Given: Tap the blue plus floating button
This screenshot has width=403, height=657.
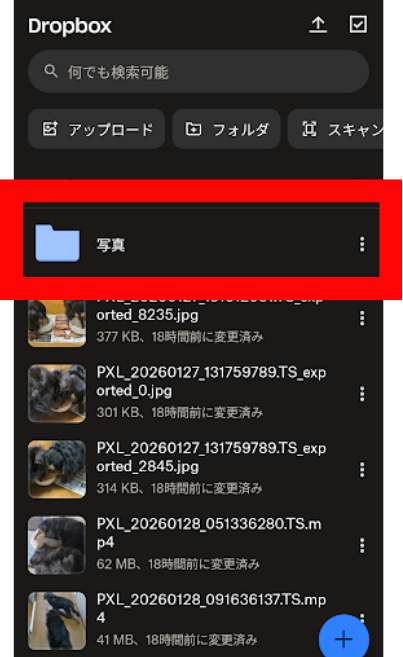Looking at the screenshot, I should click(344, 639).
